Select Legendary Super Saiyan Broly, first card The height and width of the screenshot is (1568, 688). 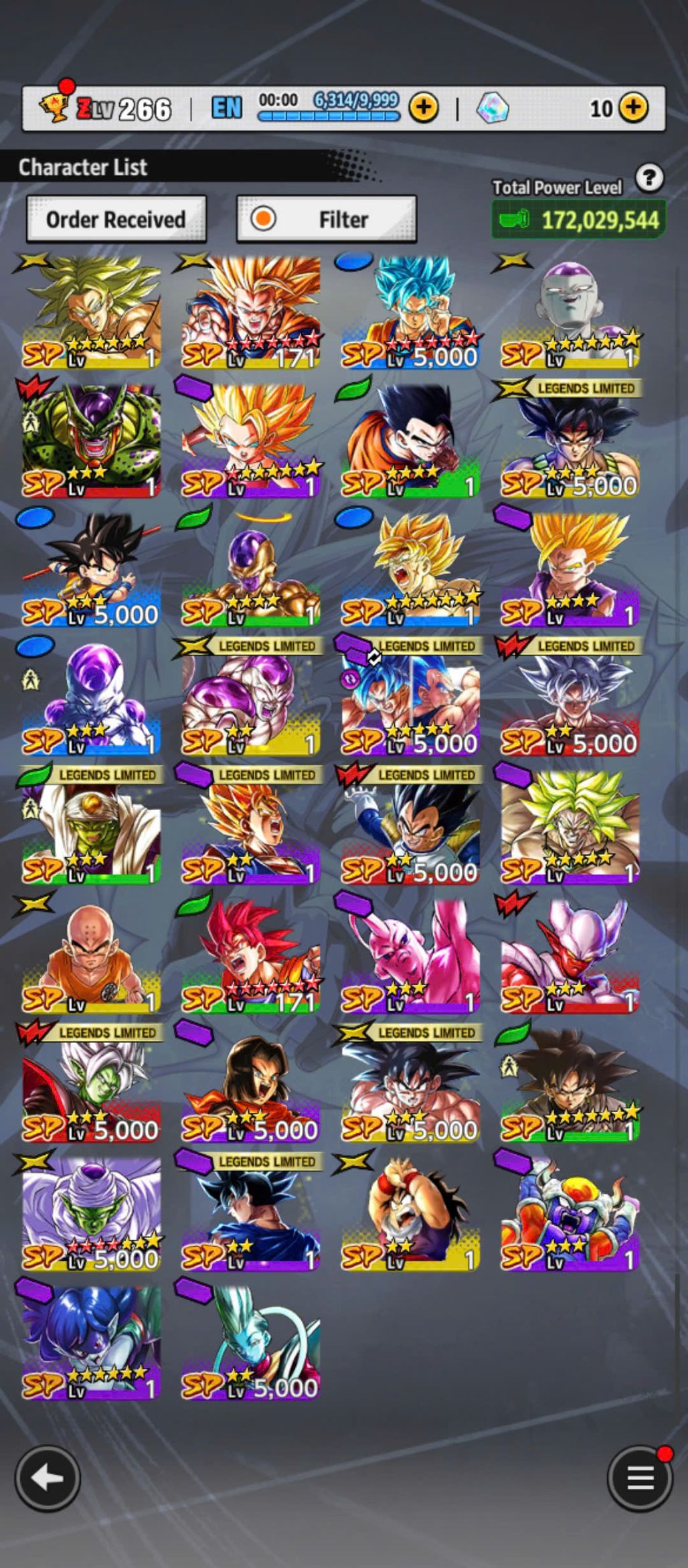(91, 312)
